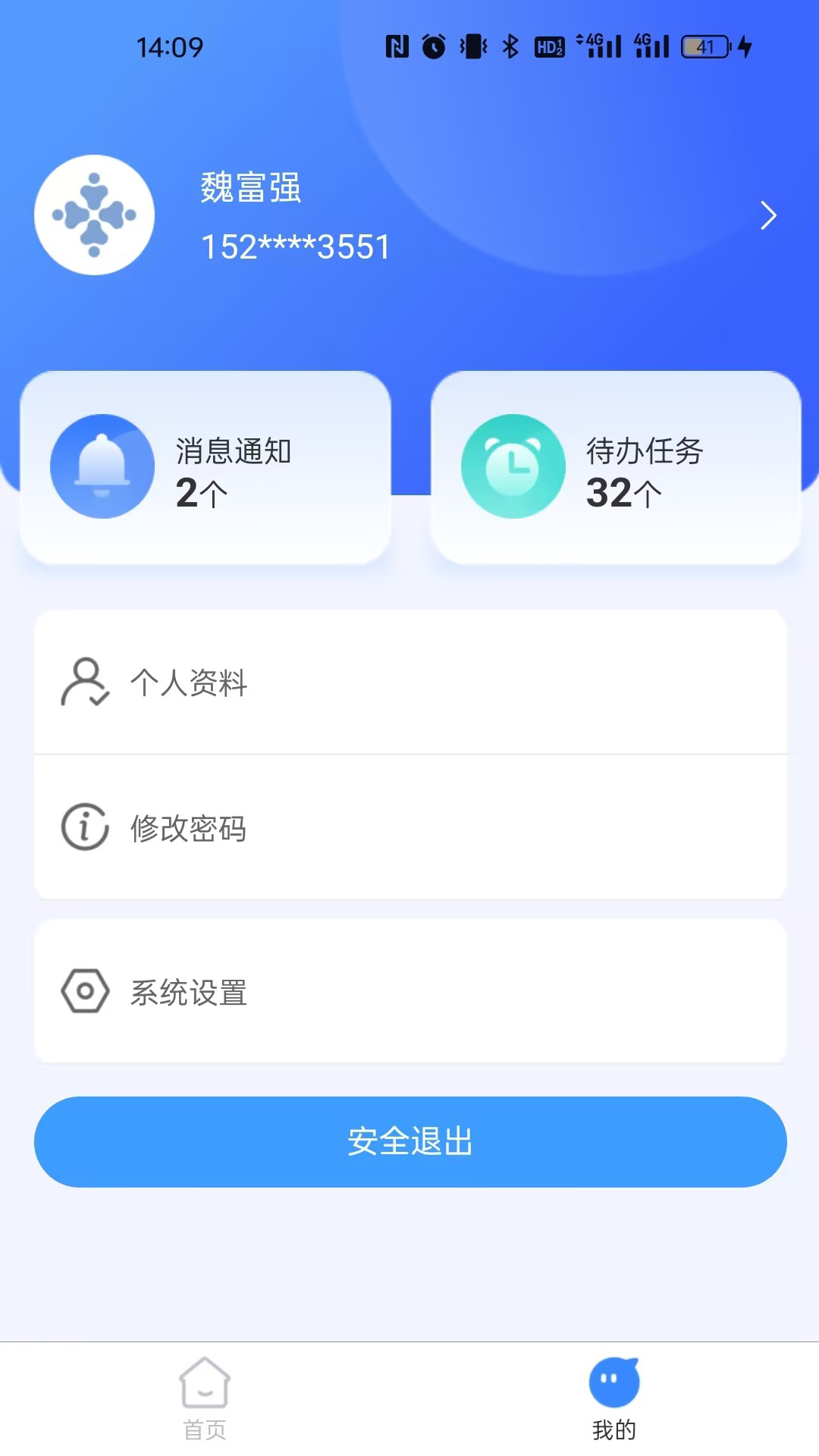Tap the username 魏富强
The image size is (819, 1456).
[249, 190]
